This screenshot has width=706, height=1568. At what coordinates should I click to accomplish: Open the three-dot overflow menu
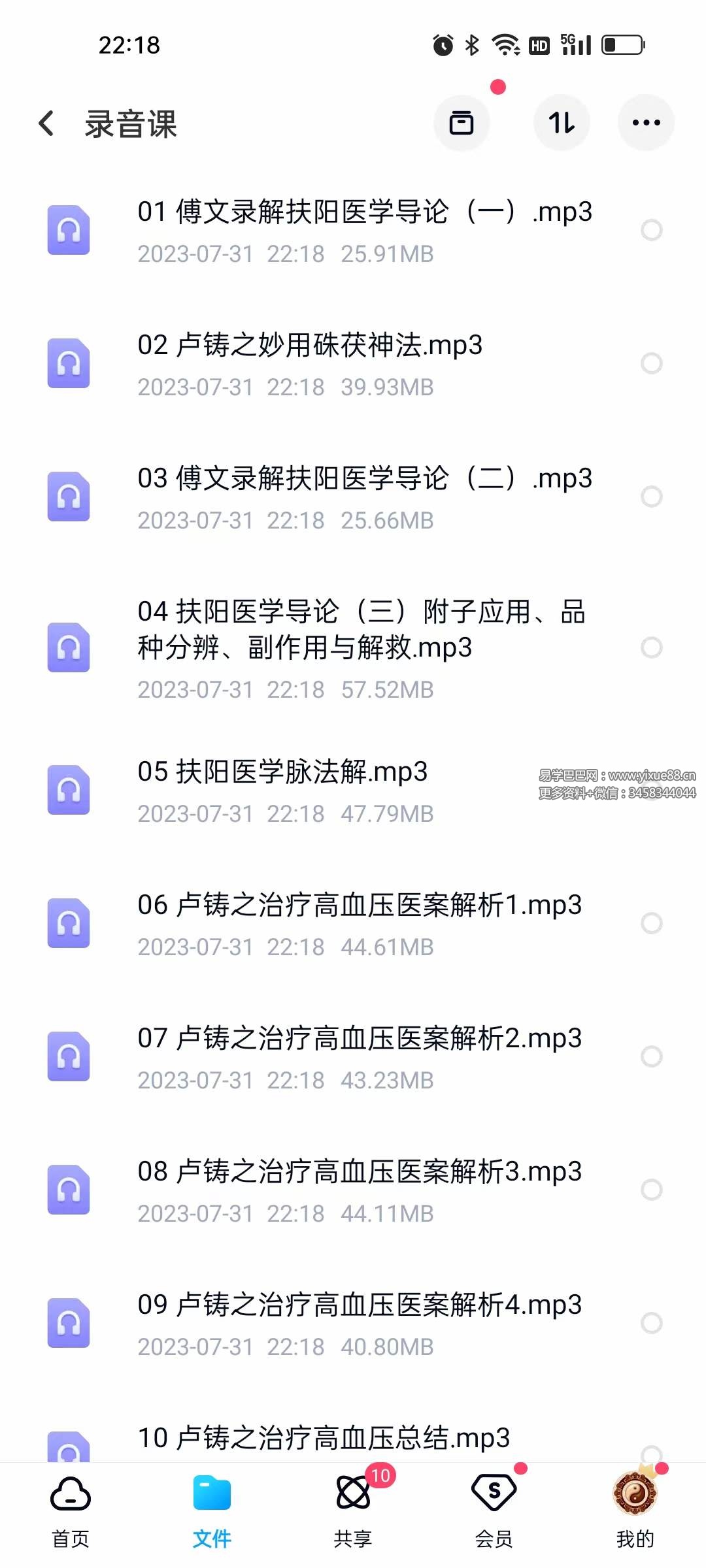coord(646,123)
